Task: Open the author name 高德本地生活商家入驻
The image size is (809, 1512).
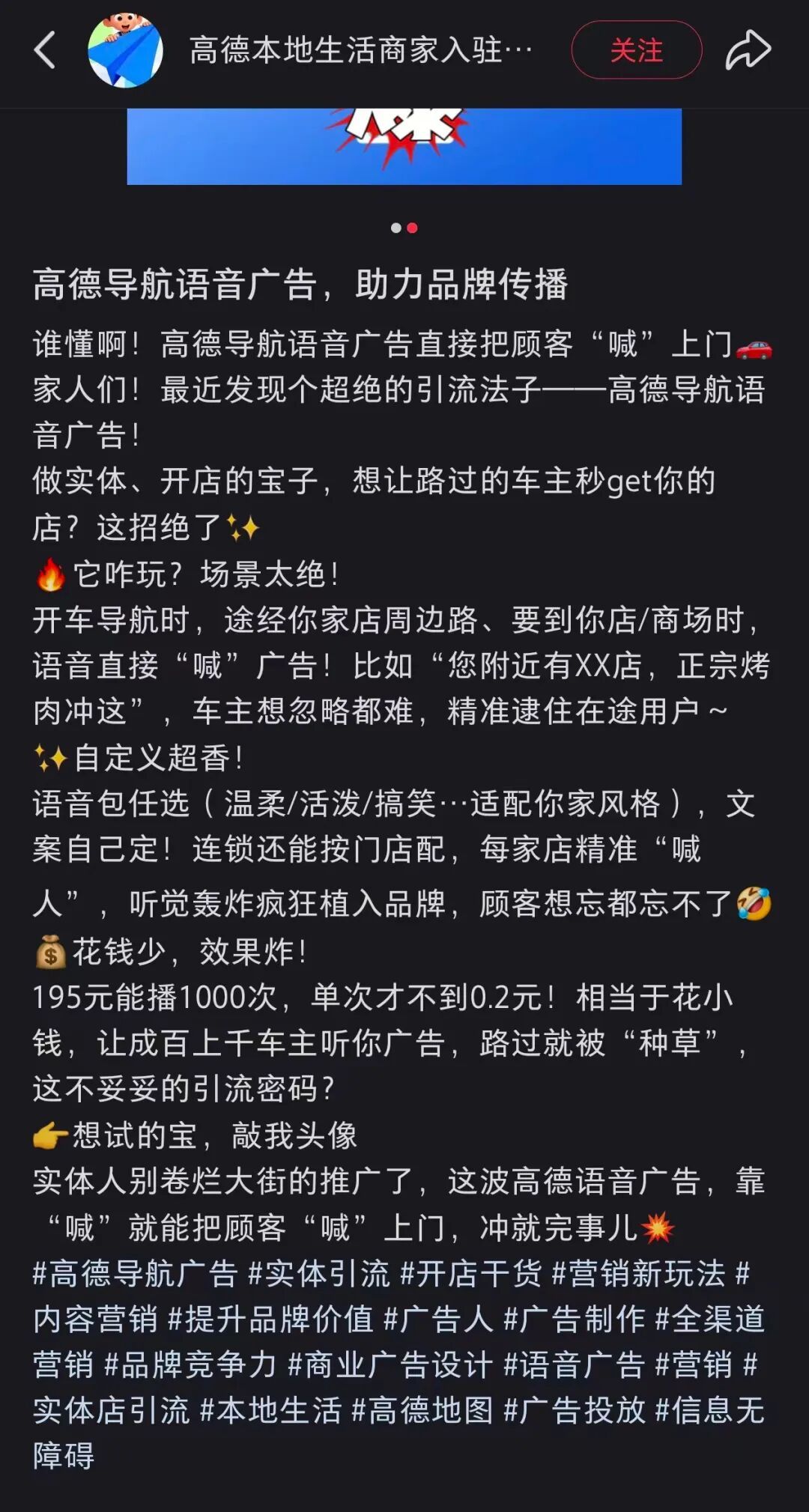Action: click(x=360, y=51)
